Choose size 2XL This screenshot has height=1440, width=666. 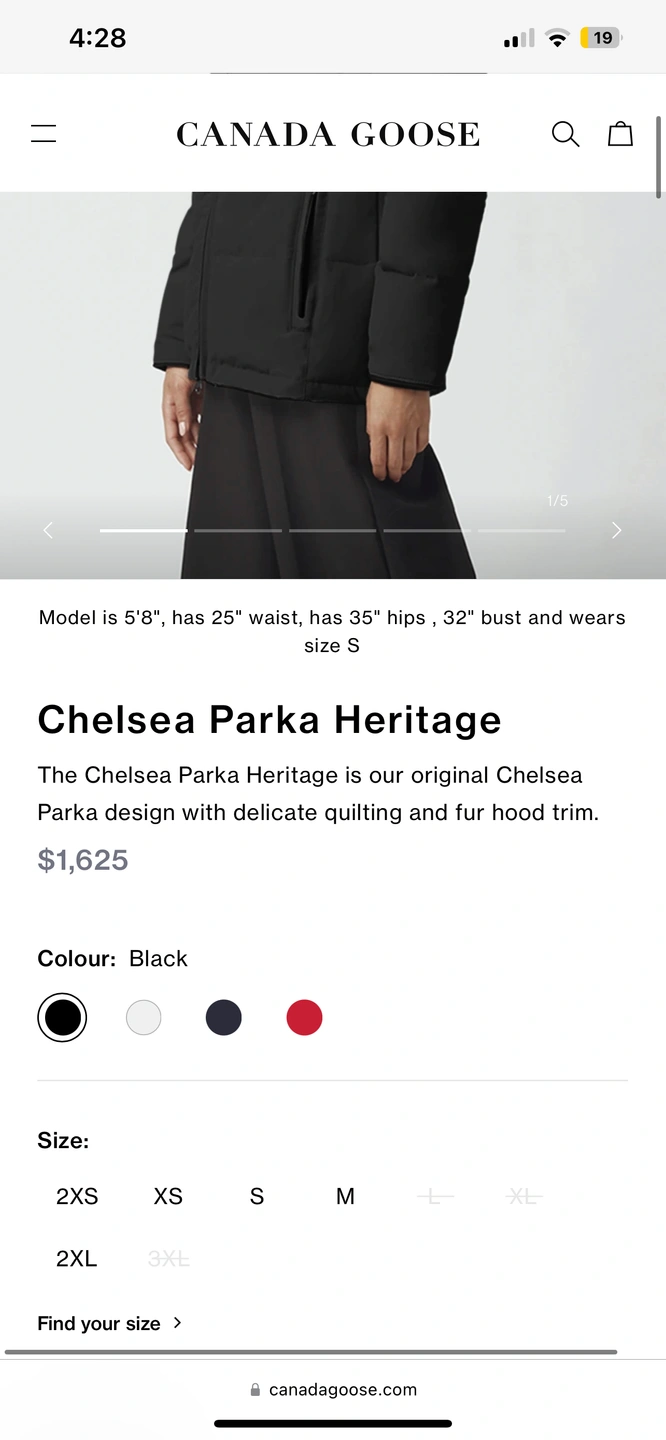pyautogui.click(x=77, y=1259)
